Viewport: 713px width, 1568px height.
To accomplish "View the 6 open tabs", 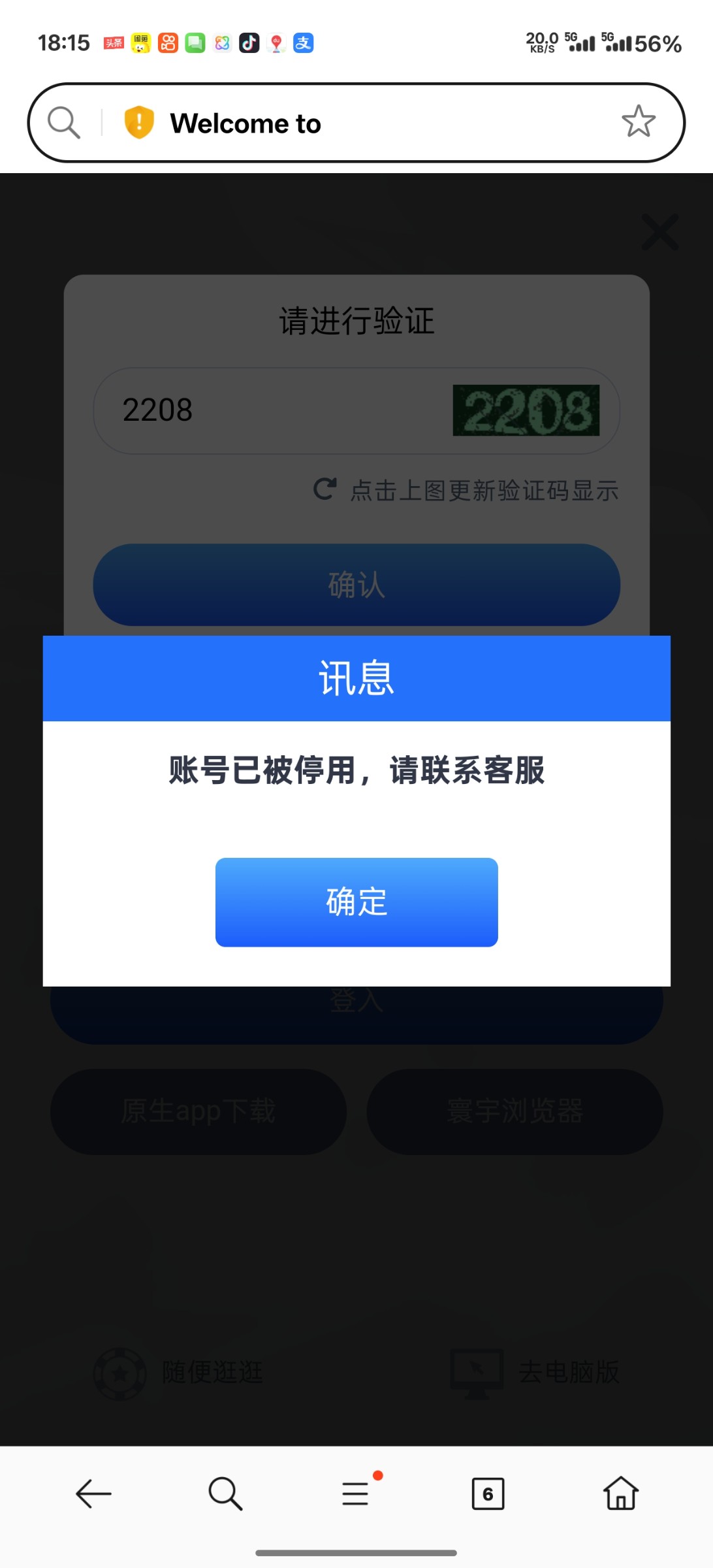I will point(488,1494).
